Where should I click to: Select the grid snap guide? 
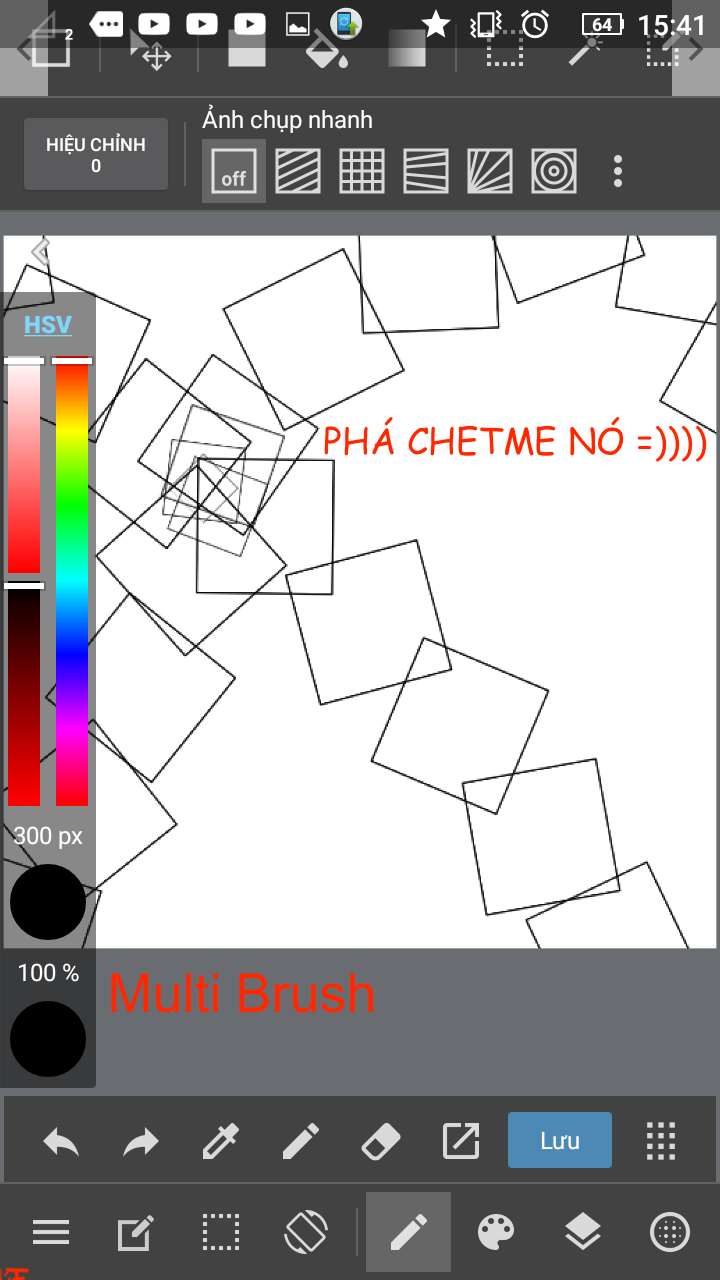click(x=362, y=170)
